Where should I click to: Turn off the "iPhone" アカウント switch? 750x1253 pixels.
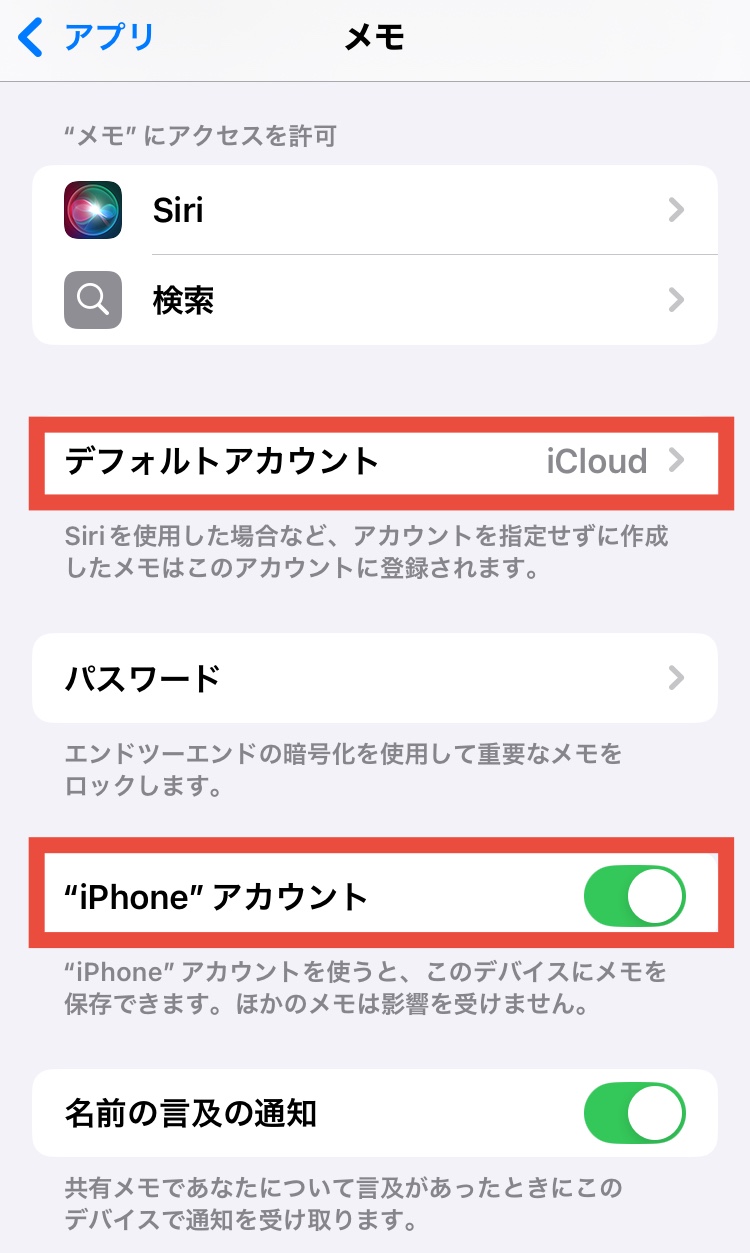pos(634,896)
